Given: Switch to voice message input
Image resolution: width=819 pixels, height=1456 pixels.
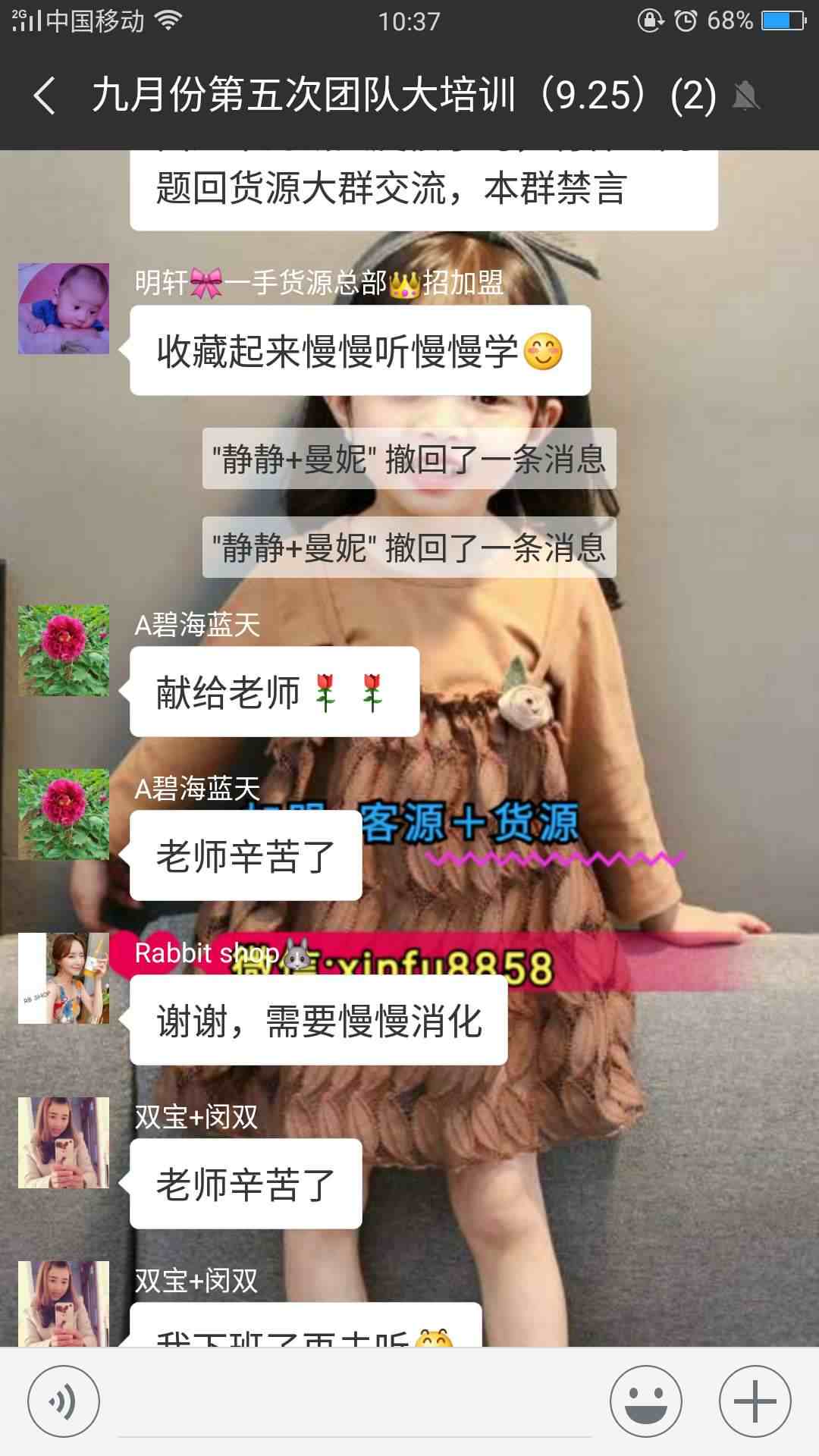Looking at the screenshot, I should (64, 1401).
